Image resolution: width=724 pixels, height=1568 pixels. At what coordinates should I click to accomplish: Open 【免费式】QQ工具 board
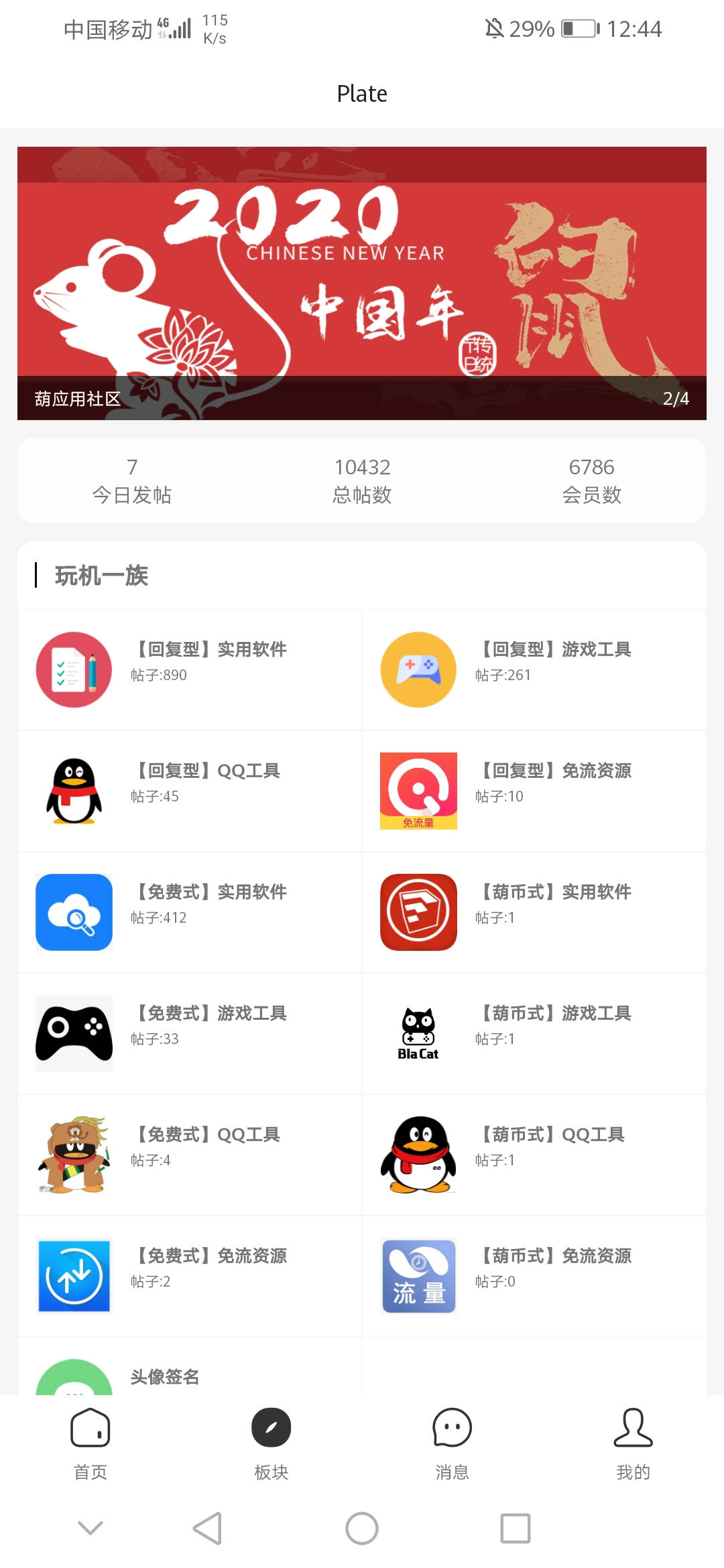190,1155
